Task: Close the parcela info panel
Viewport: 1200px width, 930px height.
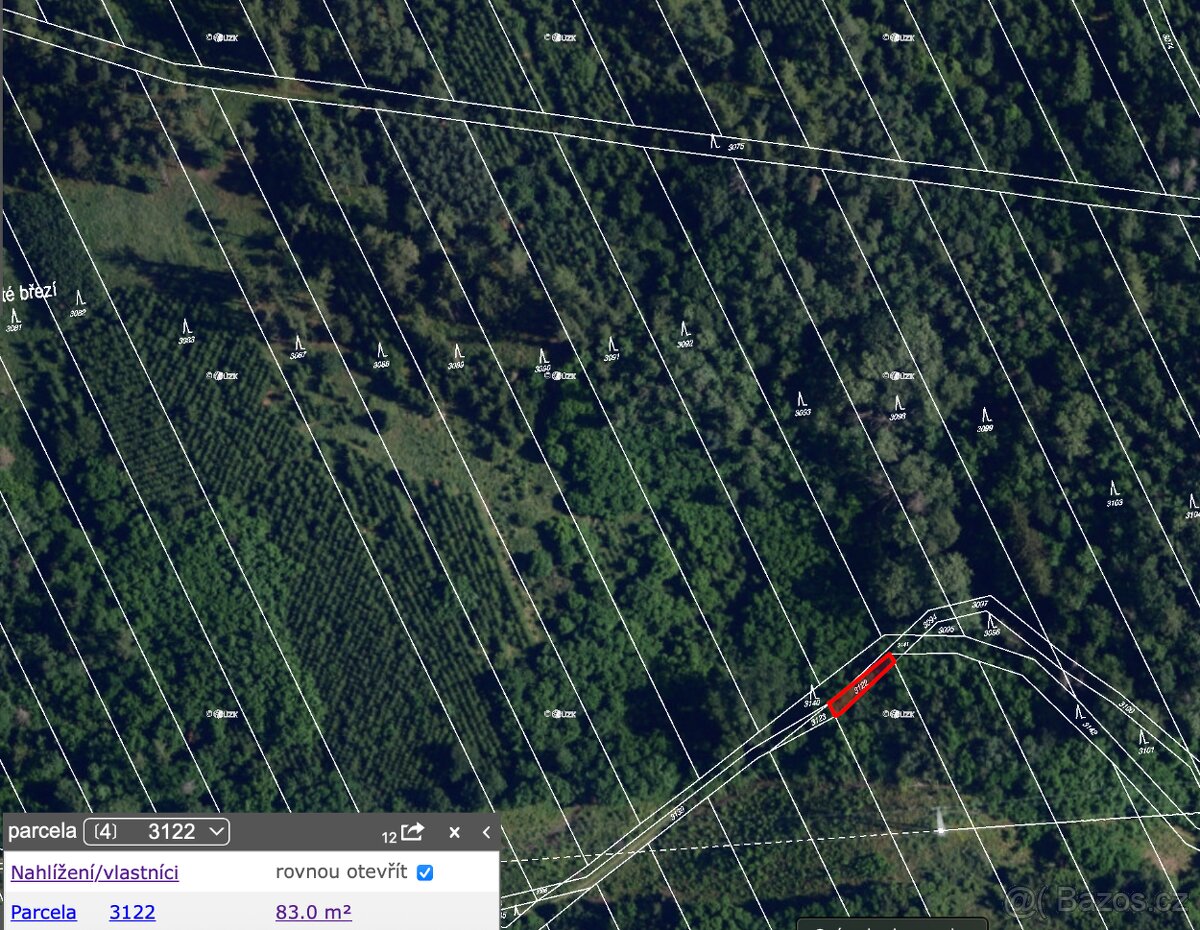Action: click(454, 832)
